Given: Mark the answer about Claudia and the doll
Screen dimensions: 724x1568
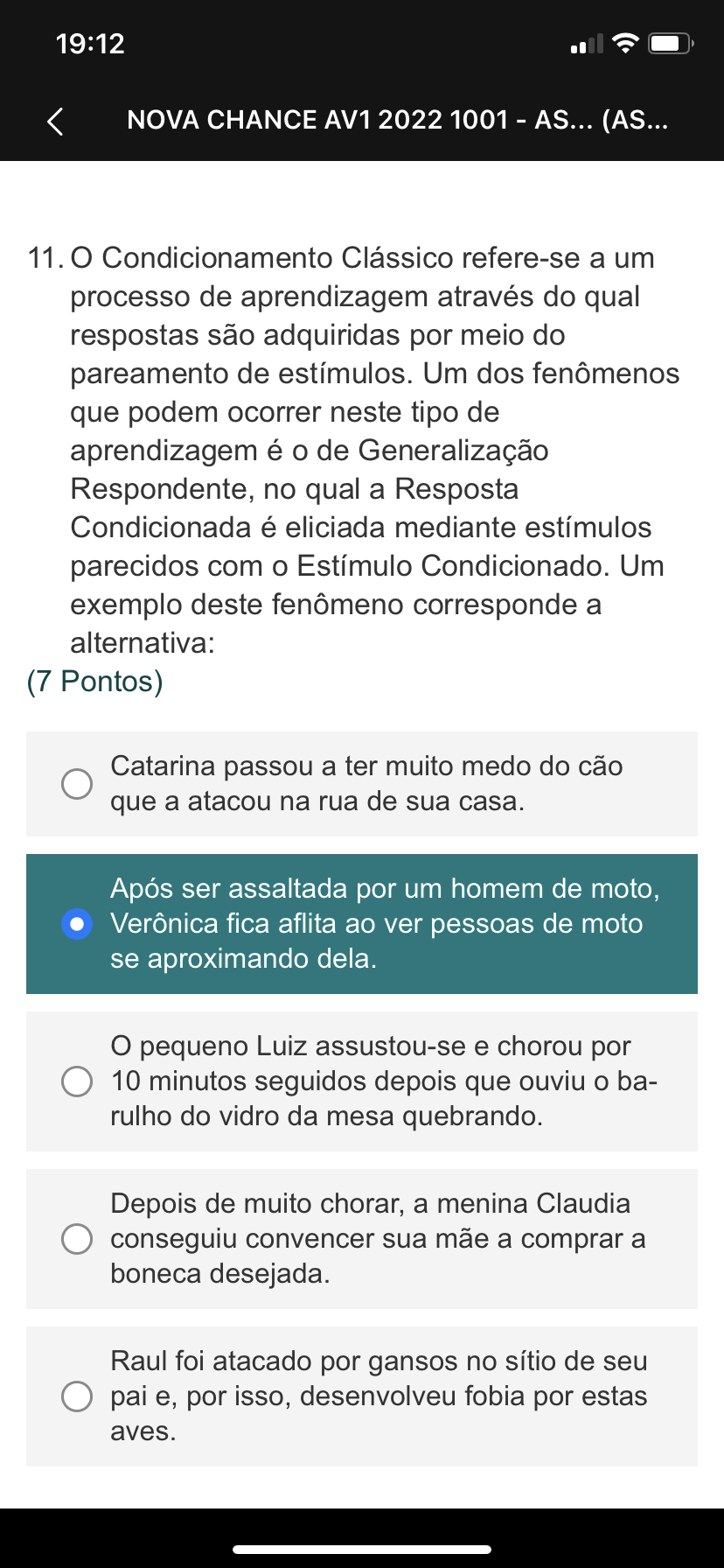Looking at the screenshot, I should [x=77, y=1239].
